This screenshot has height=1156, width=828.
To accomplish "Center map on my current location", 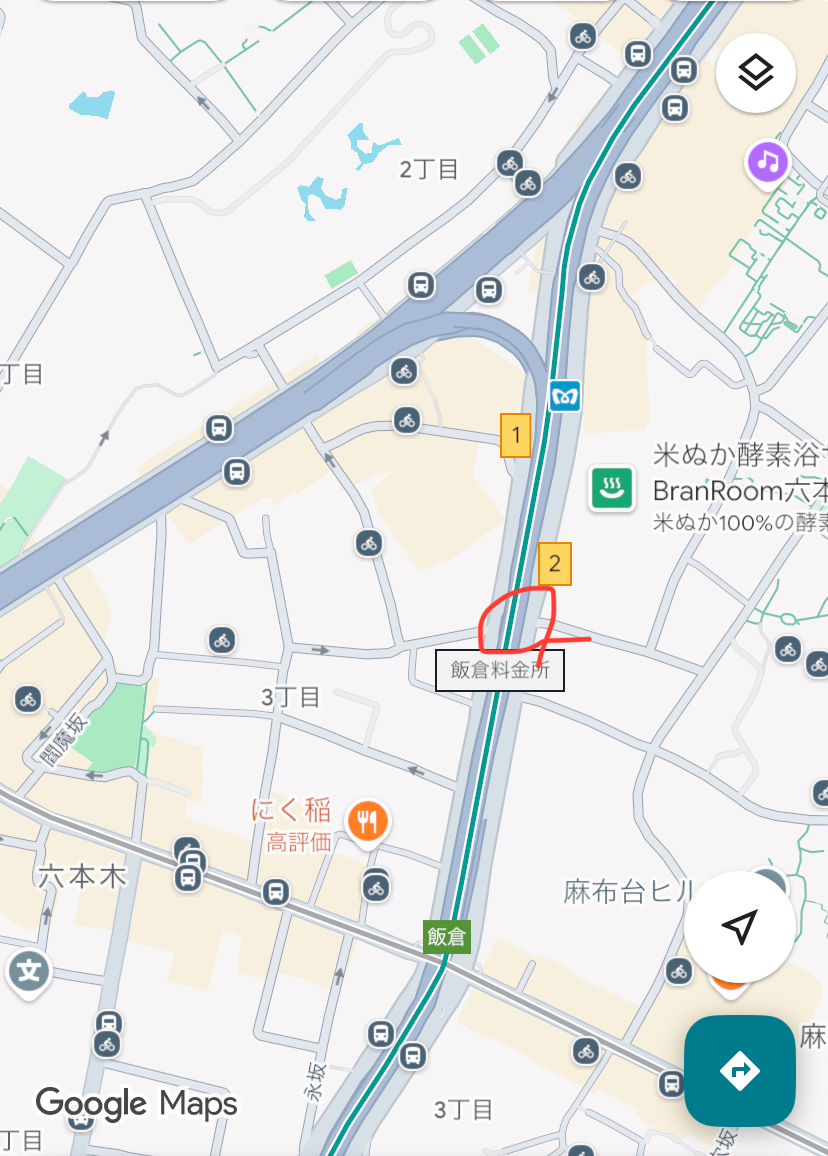I will (739, 927).
